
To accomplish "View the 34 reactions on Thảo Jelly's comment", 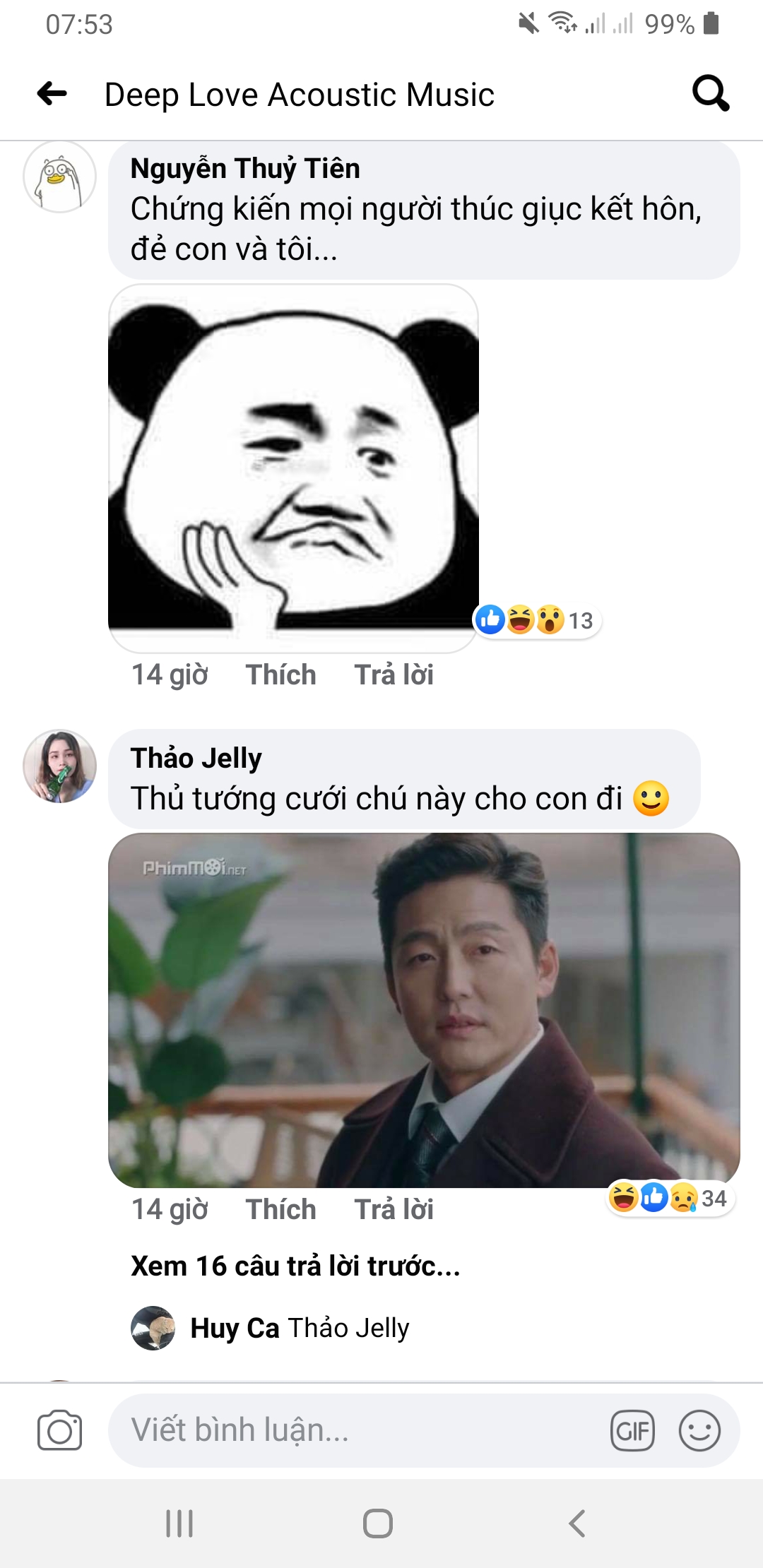I will tap(670, 1198).
